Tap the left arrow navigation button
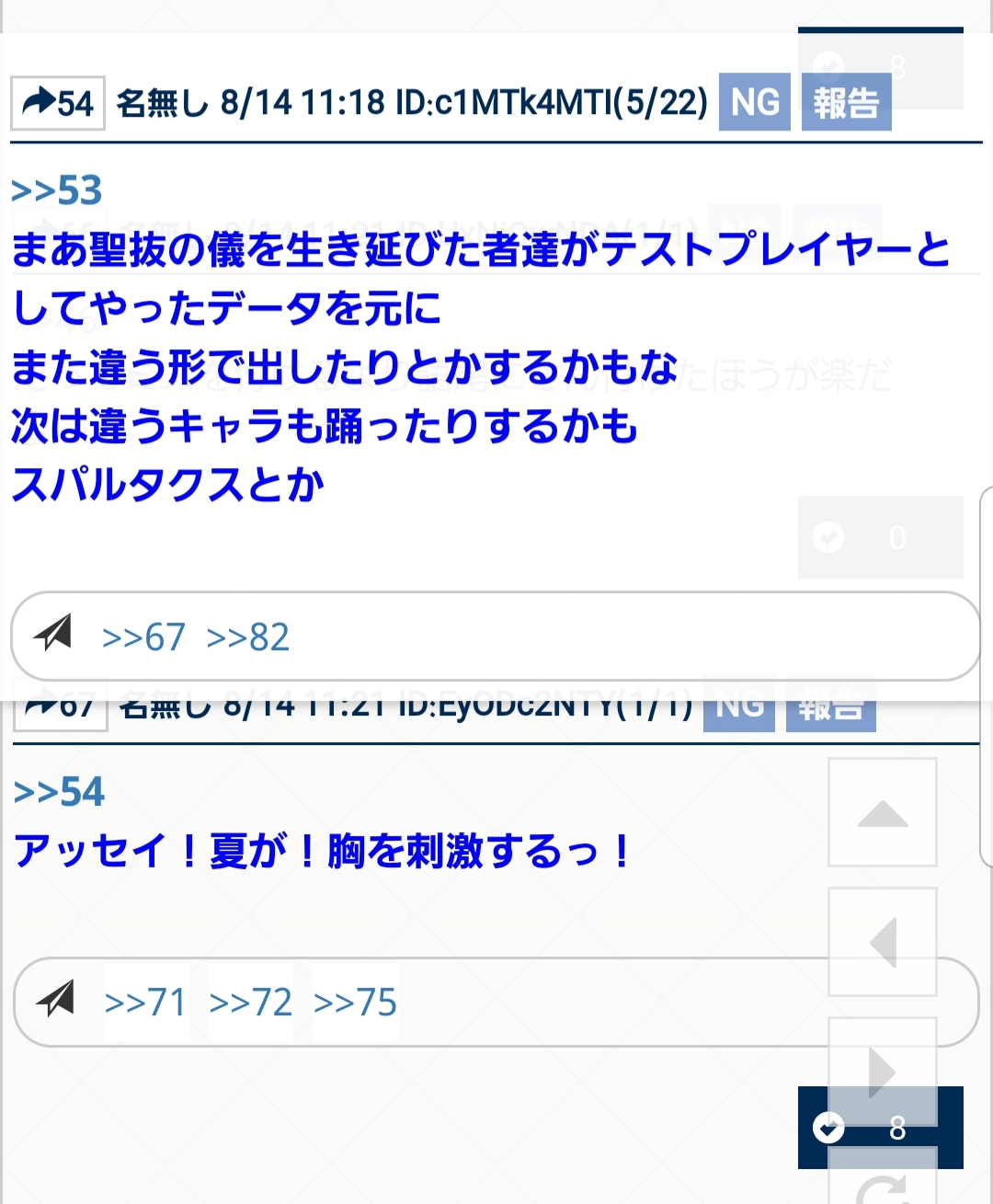Viewport: 993px width, 1204px height. pos(882,942)
